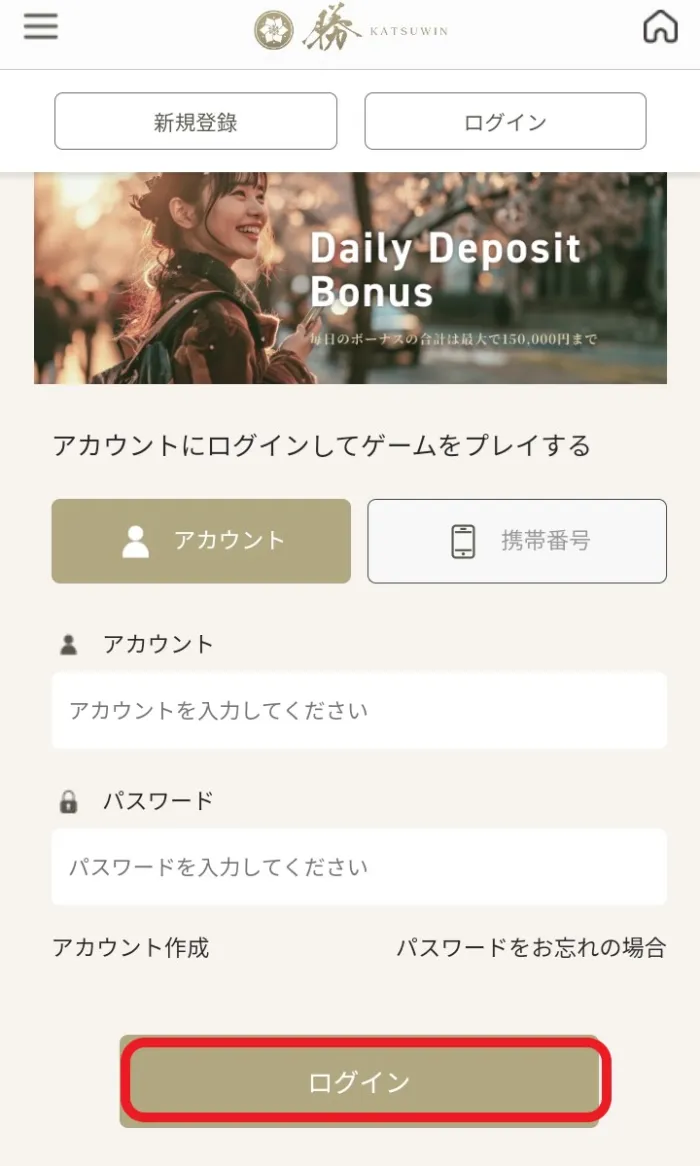Tap パスワードをお忘れの場合 link

click(x=531, y=948)
